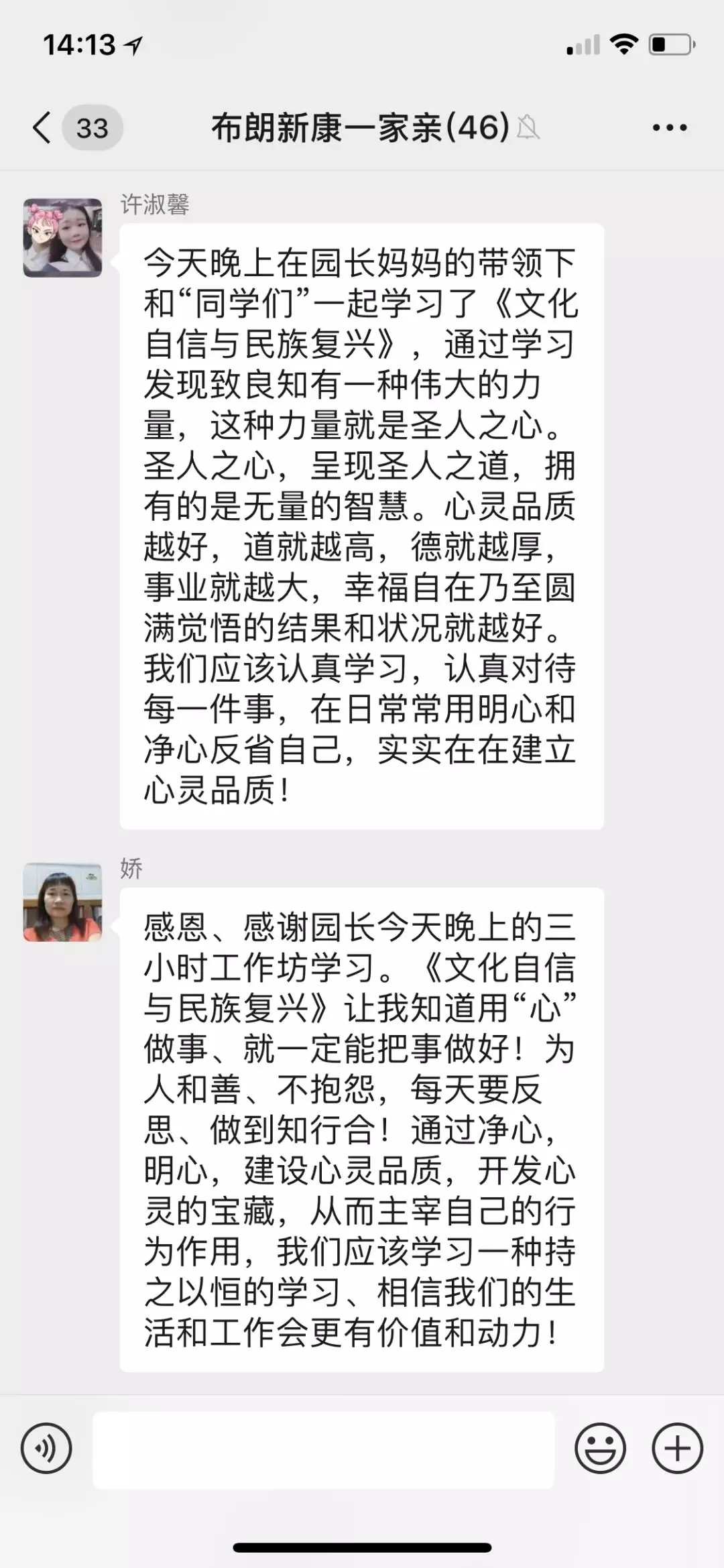This screenshot has height=1568, width=724.
Task: Open group chat details menu
Action: (x=669, y=127)
